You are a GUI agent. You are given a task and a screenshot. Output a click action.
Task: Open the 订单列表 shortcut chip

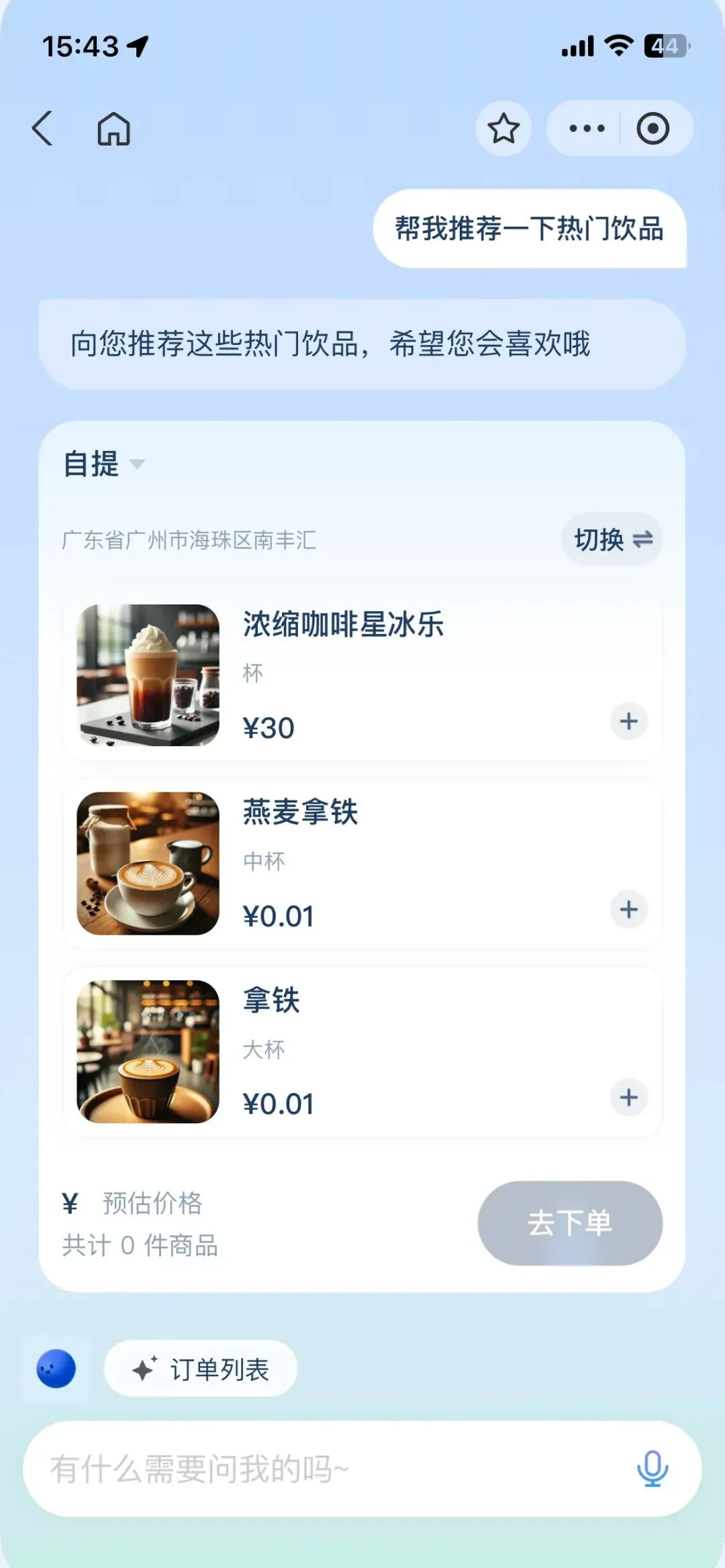(x=201, y=1369)
